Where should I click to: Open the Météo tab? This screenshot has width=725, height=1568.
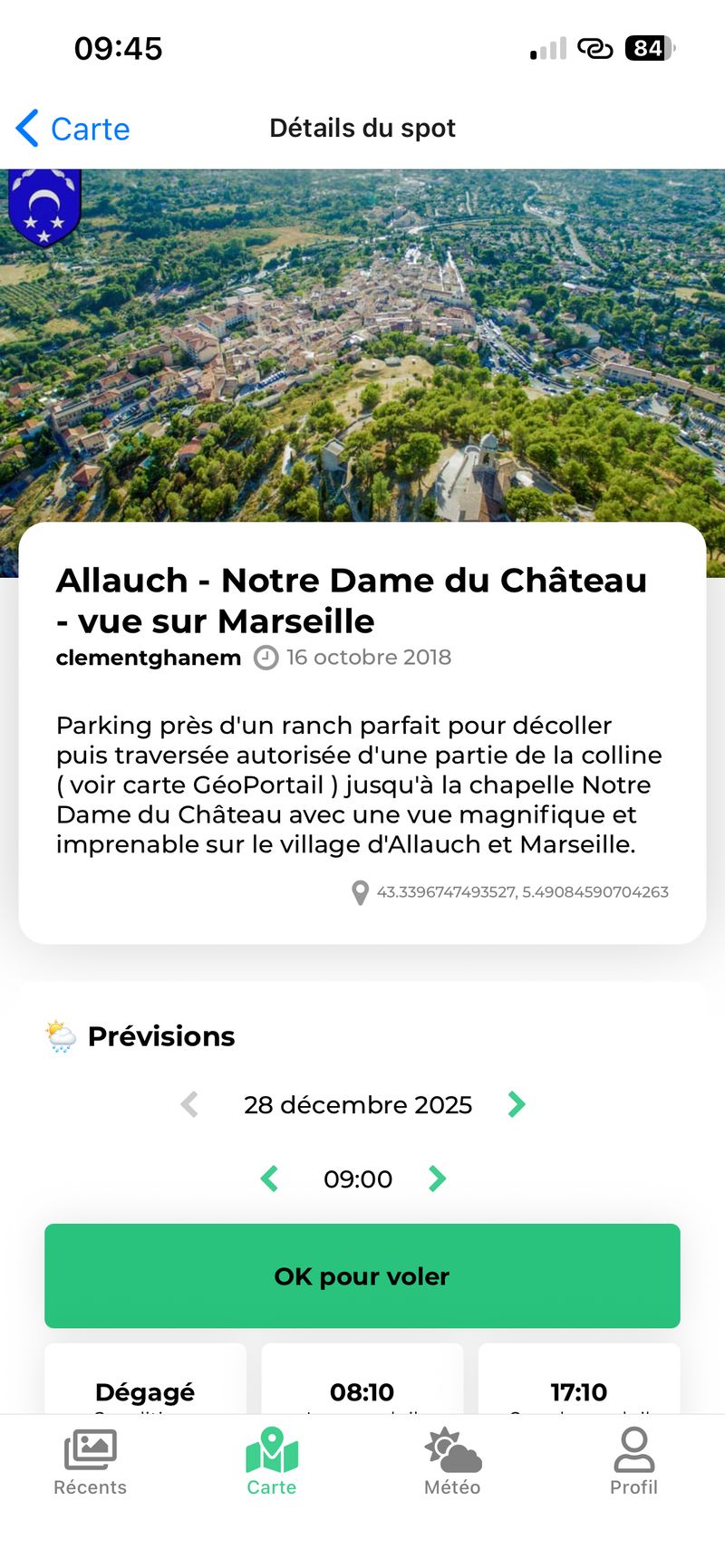click(452, 1462)
